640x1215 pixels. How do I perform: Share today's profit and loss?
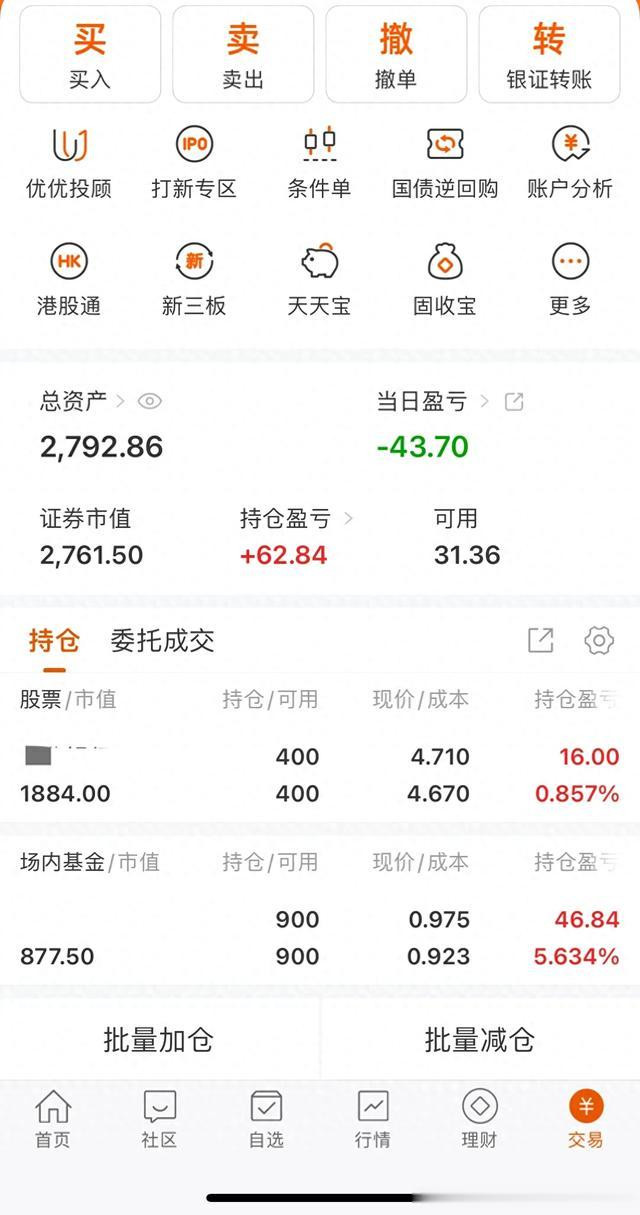pos(514,402)
